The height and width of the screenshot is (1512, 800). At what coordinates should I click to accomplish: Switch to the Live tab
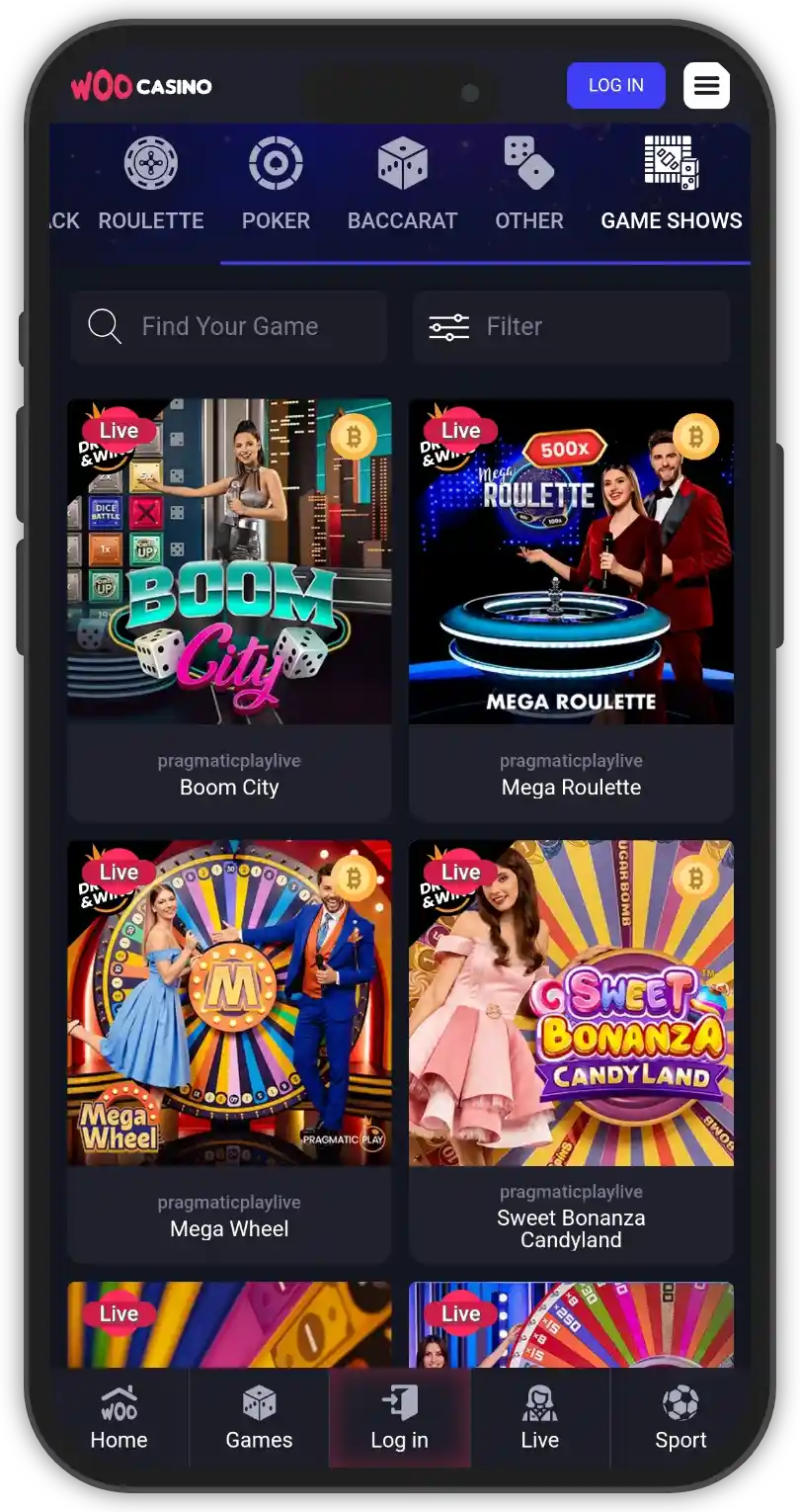tap(539, 1418)
